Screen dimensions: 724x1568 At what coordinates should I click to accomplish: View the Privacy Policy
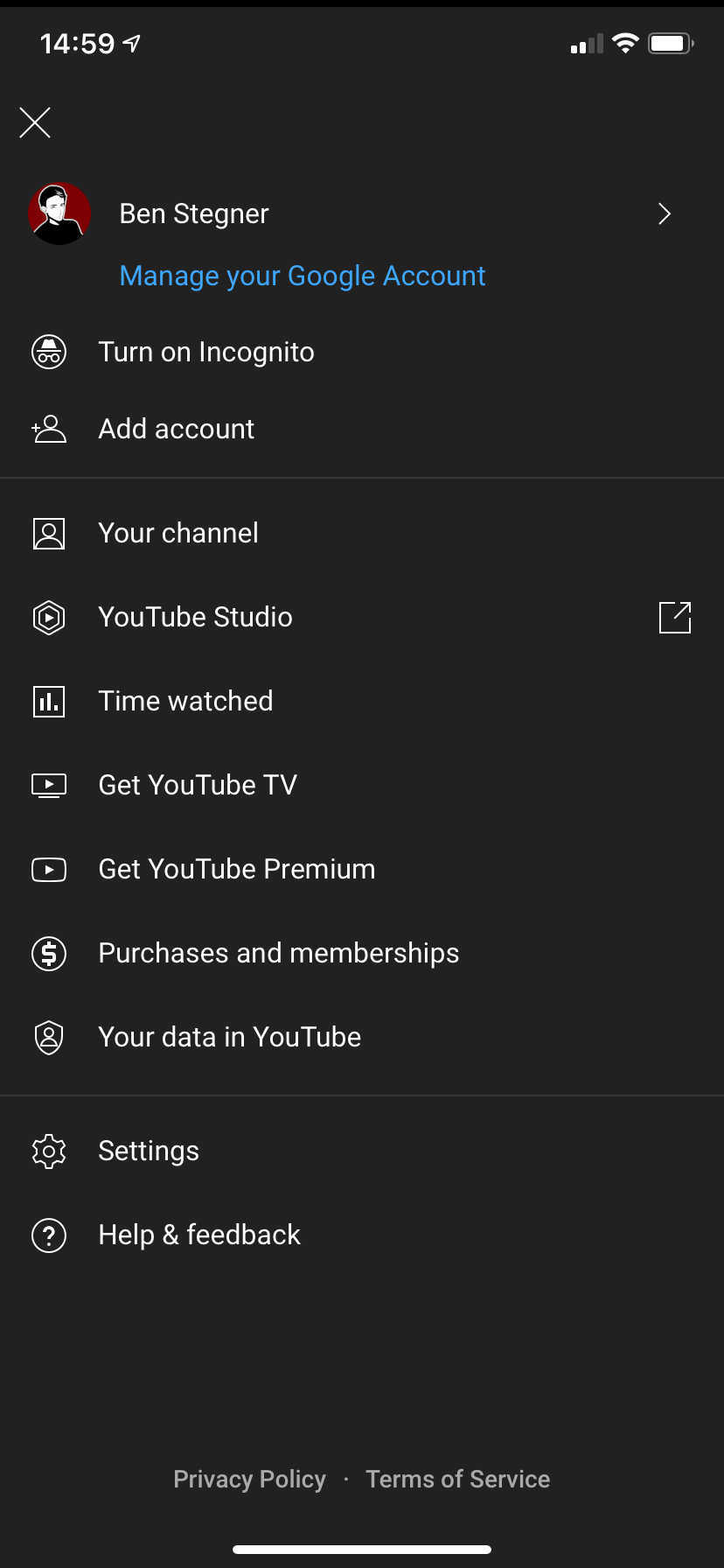click(x=249, y=1479)
